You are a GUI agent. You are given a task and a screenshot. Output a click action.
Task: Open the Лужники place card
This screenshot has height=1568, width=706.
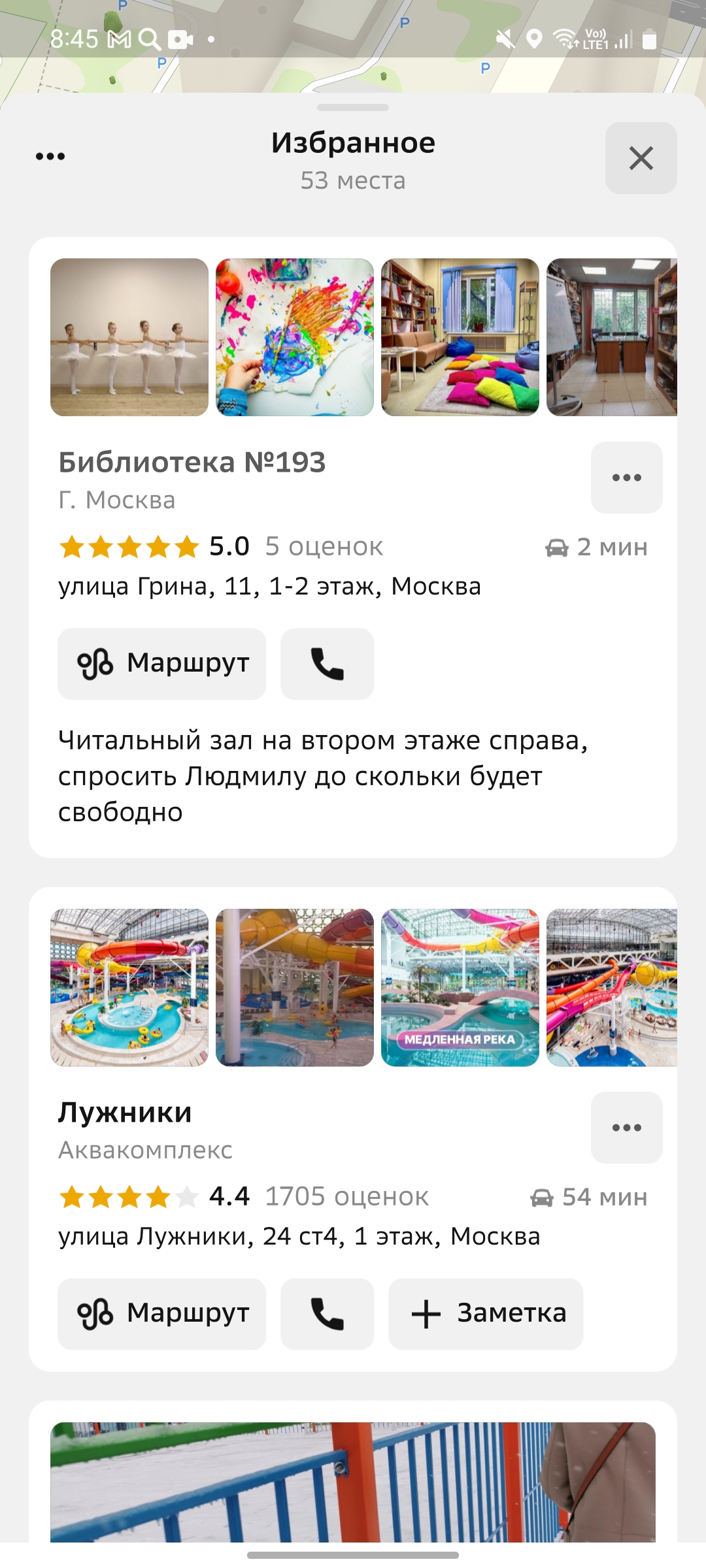click(x=126, y=1113)
